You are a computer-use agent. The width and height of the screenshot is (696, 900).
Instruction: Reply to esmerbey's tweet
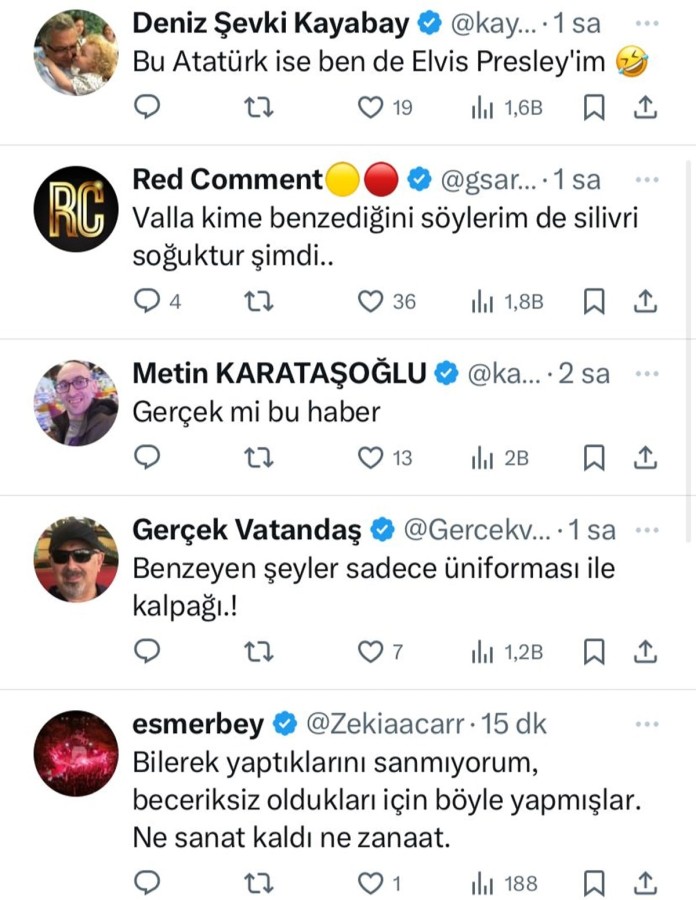click(x=147, y=883)
